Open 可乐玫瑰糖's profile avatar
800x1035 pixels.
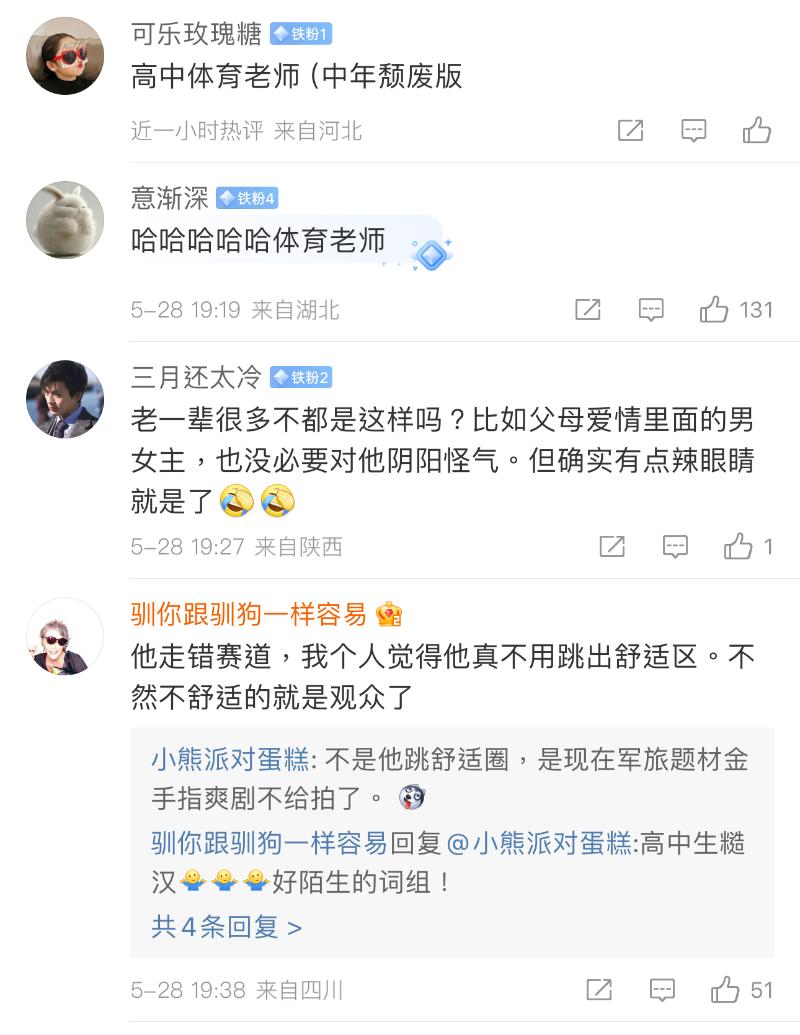point(65,56)
